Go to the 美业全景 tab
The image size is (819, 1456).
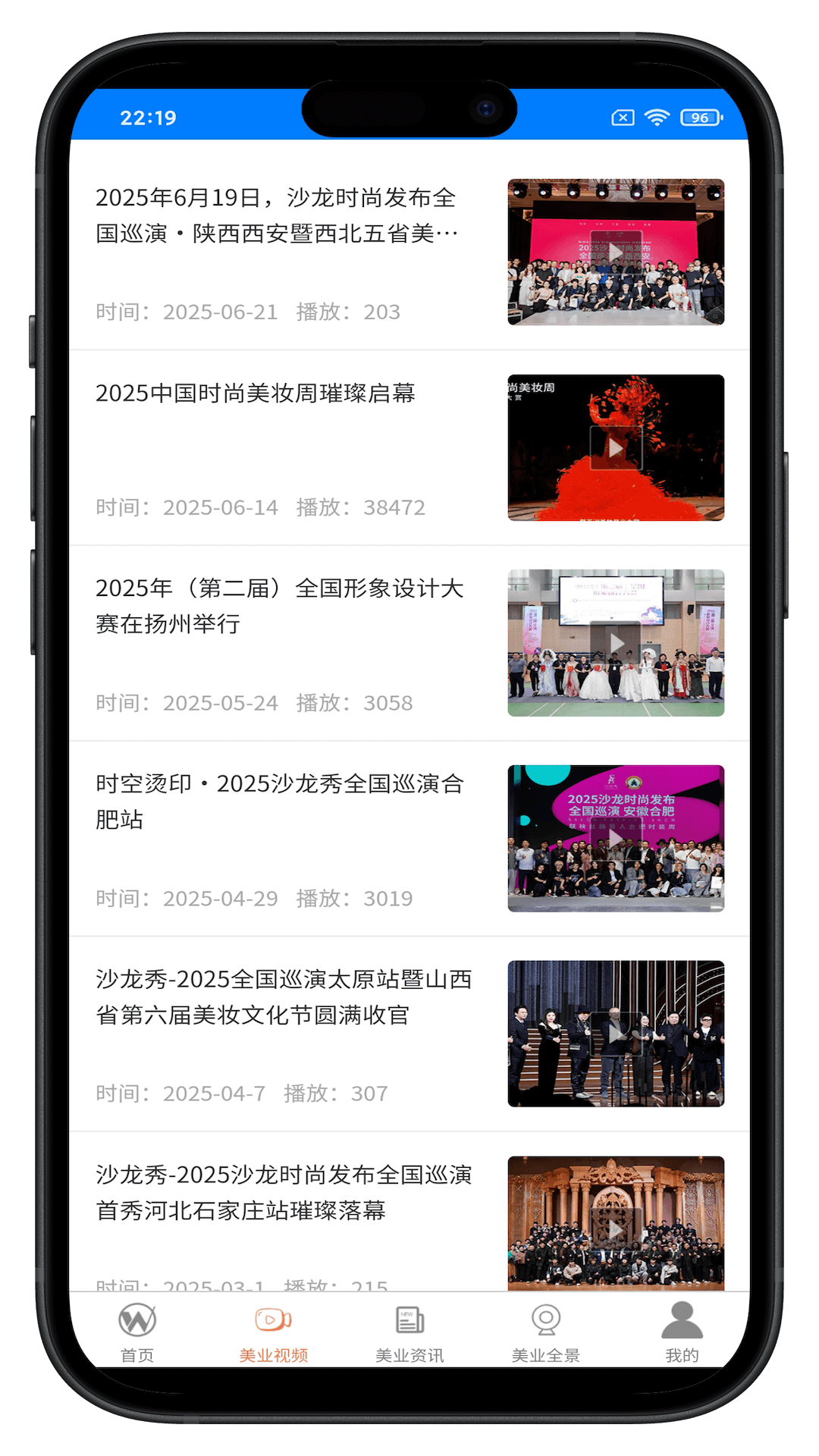click(545, 1332)
